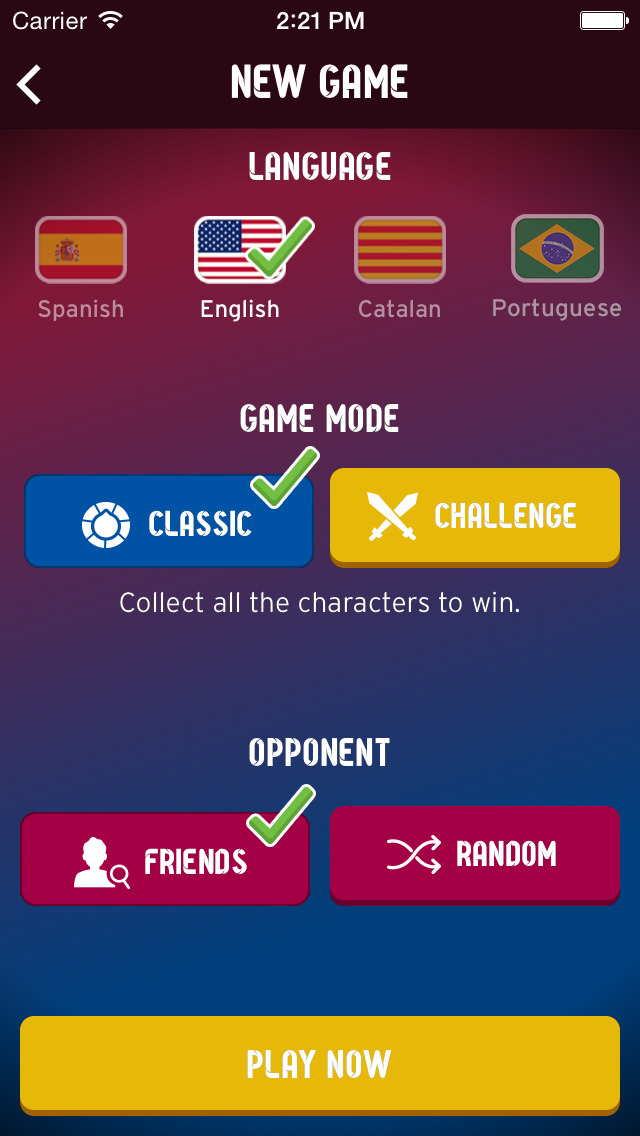Go back using the arrow icon
Image resolution: width=640 pixels, height=1136 pixels.
[x=29, y=84]
